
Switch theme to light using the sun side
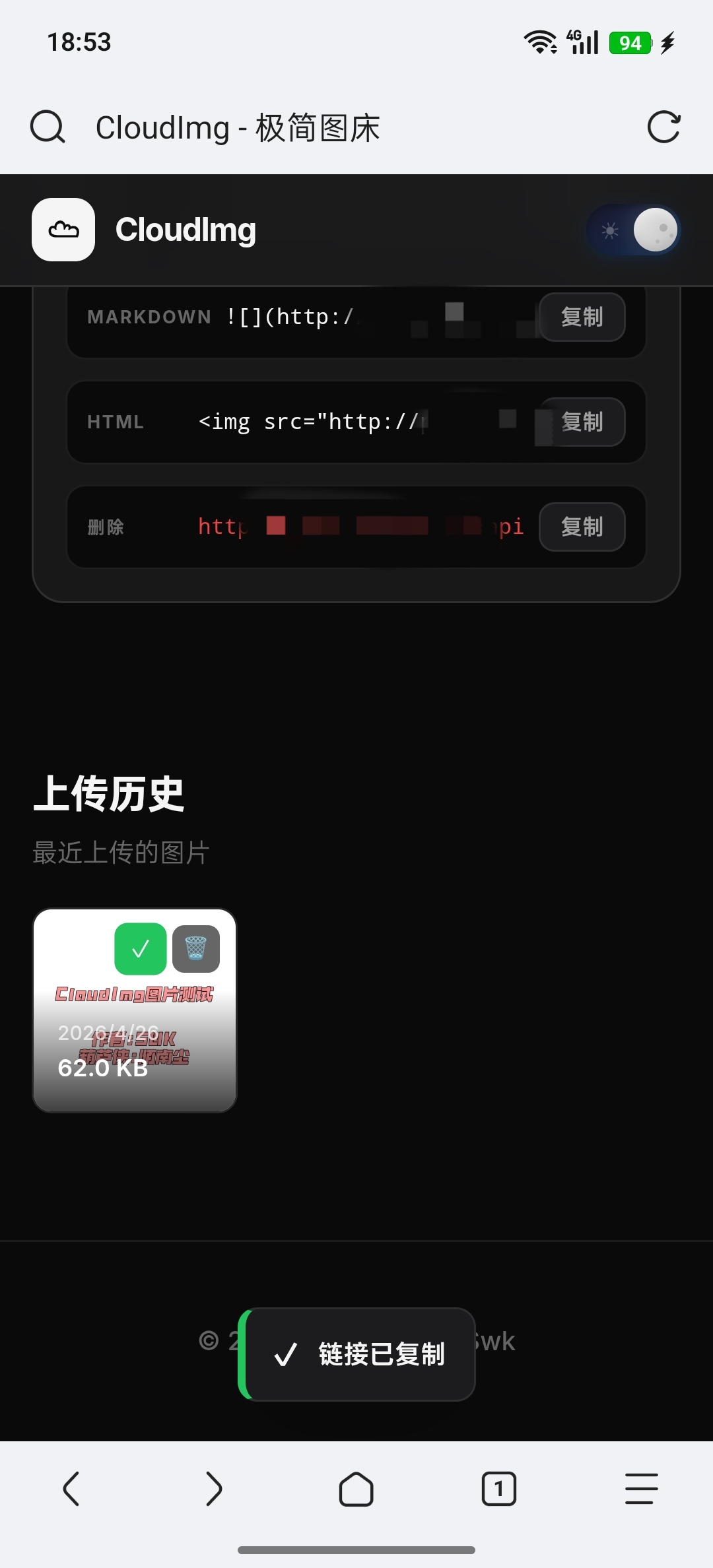tap(609, 230)
